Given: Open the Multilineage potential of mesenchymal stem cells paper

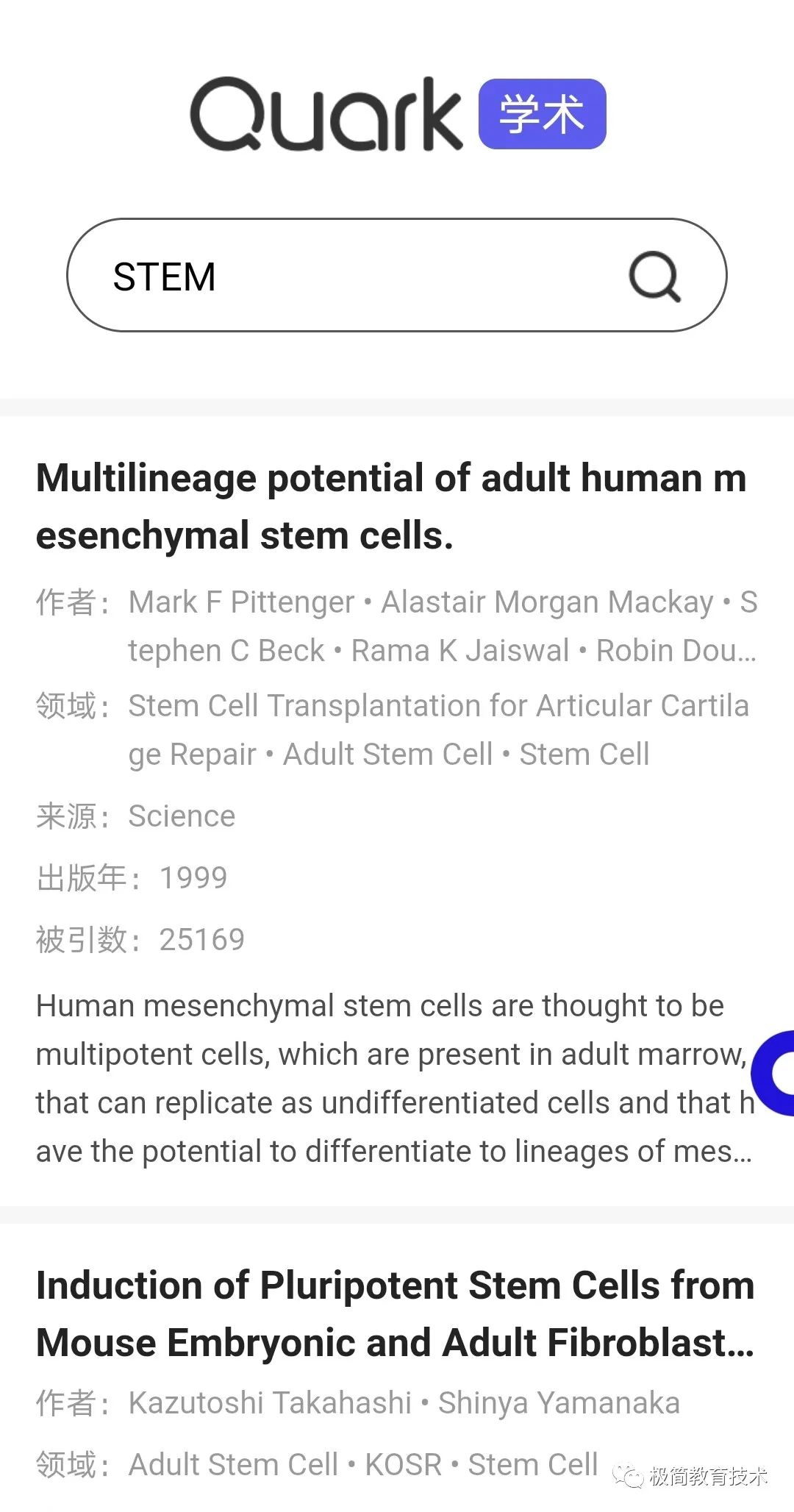Looking at the screenshot, I should tap(391, 506).
